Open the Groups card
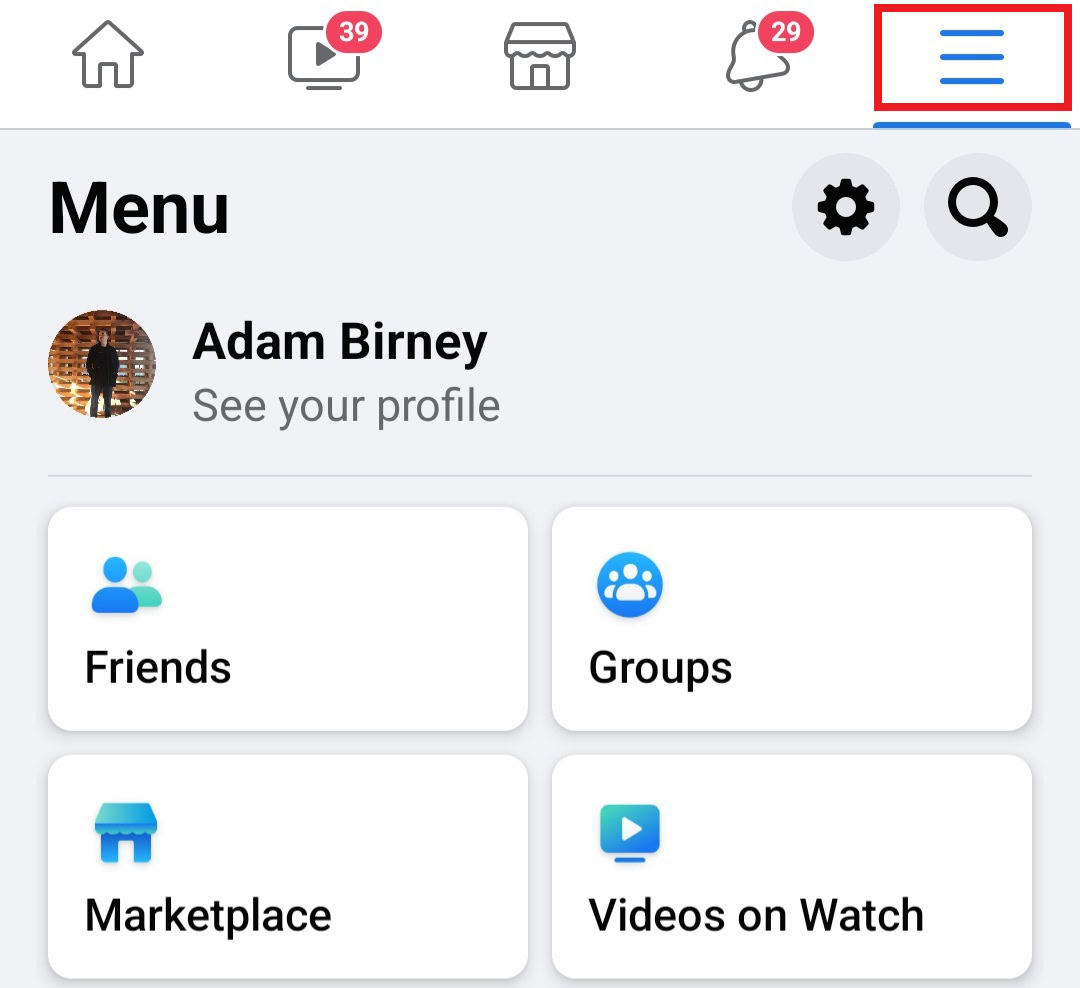 tap(792, 619)
